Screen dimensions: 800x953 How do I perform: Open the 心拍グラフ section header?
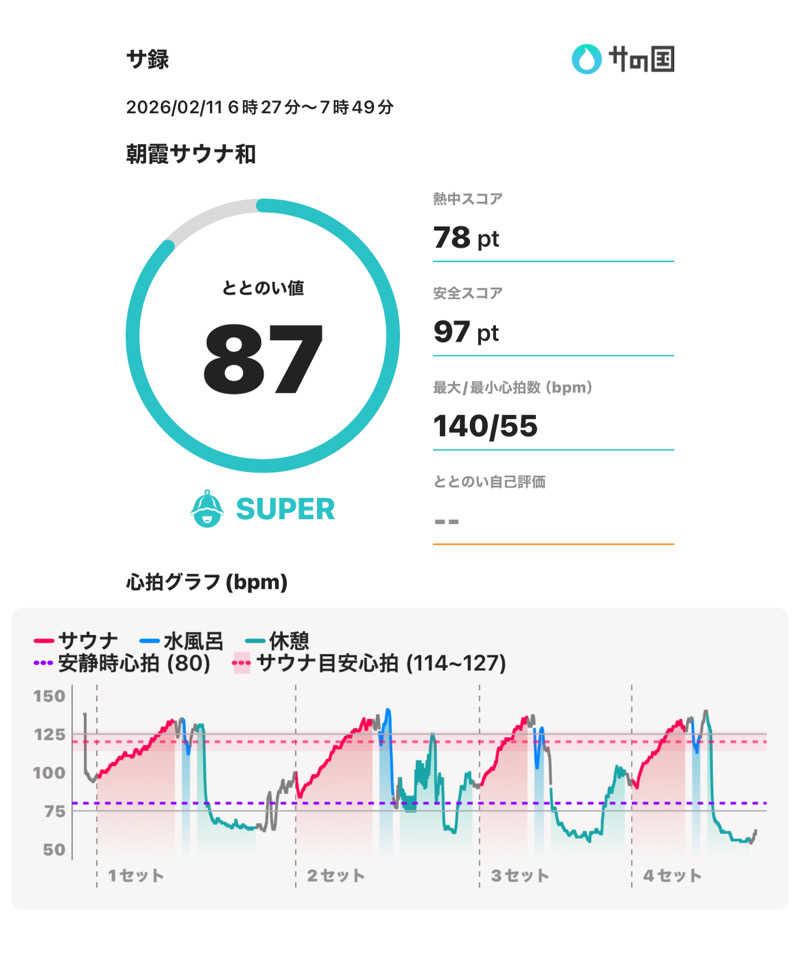click(x=205, y=580)
